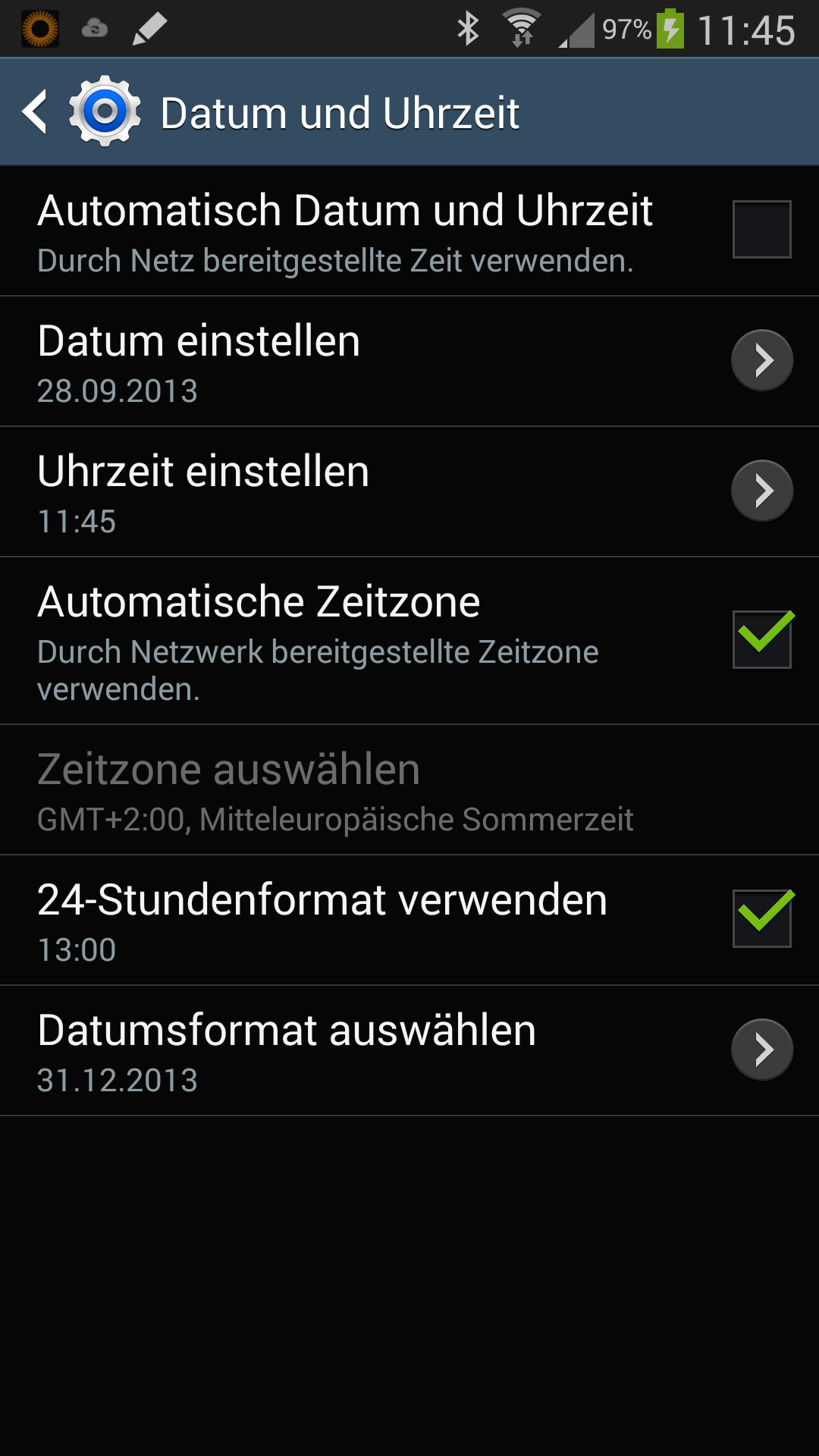
Task: Uncheck 24-Stundenformat verwenden
Action: [x=761, y=918]
